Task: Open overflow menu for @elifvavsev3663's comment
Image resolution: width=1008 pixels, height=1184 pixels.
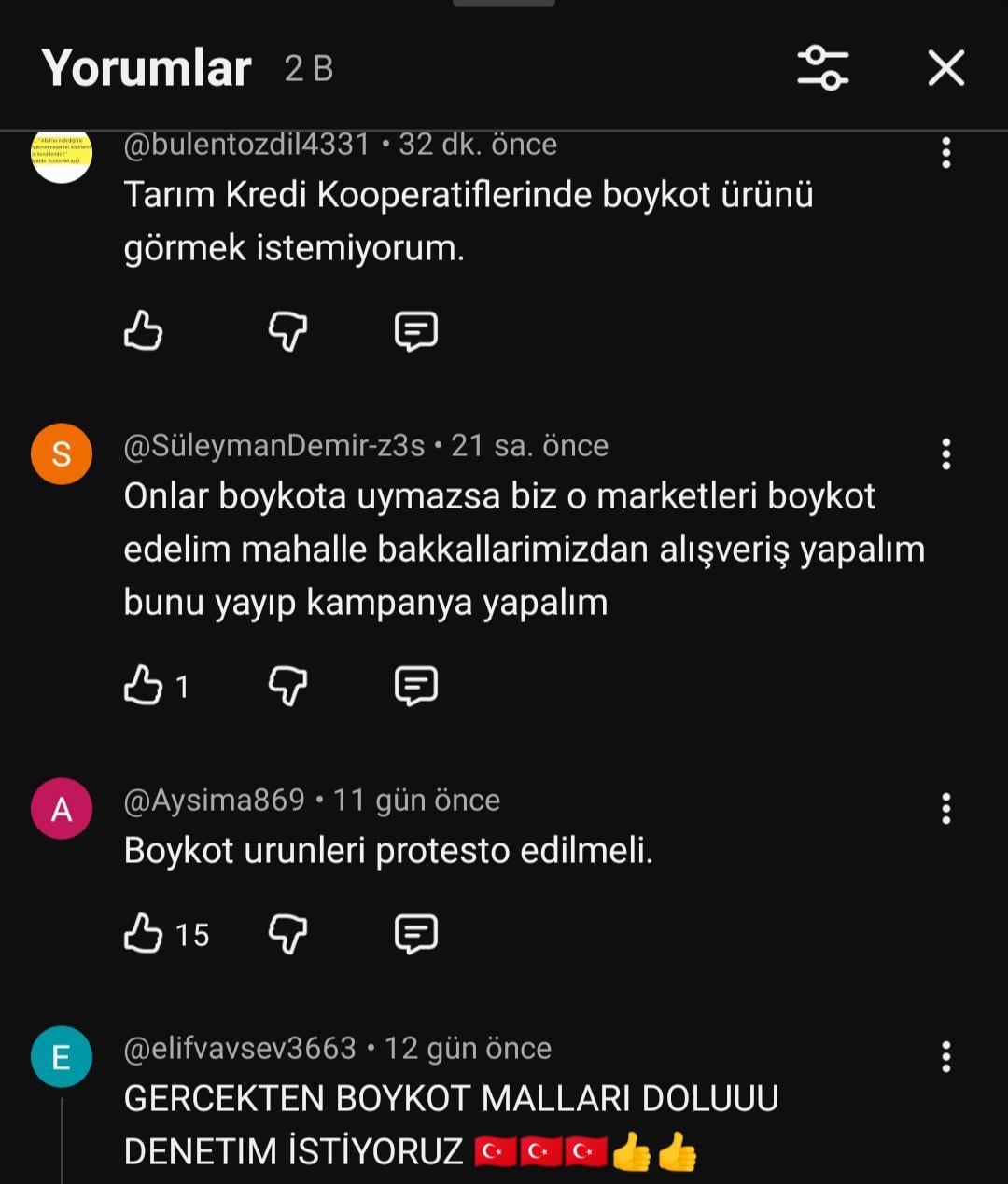Action: tap(945, 1056)
